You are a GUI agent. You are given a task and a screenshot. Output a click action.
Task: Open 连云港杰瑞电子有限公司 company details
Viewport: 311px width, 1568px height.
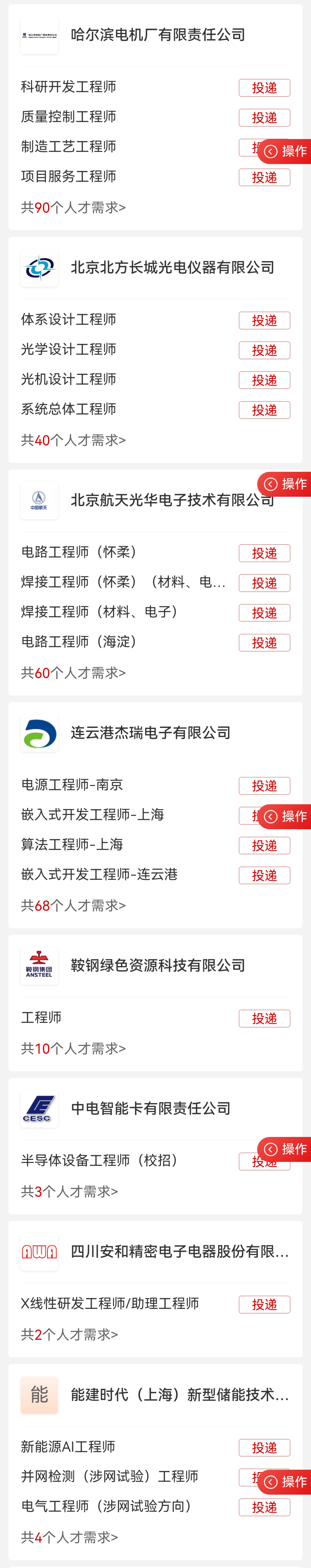[x=150, y=733]
